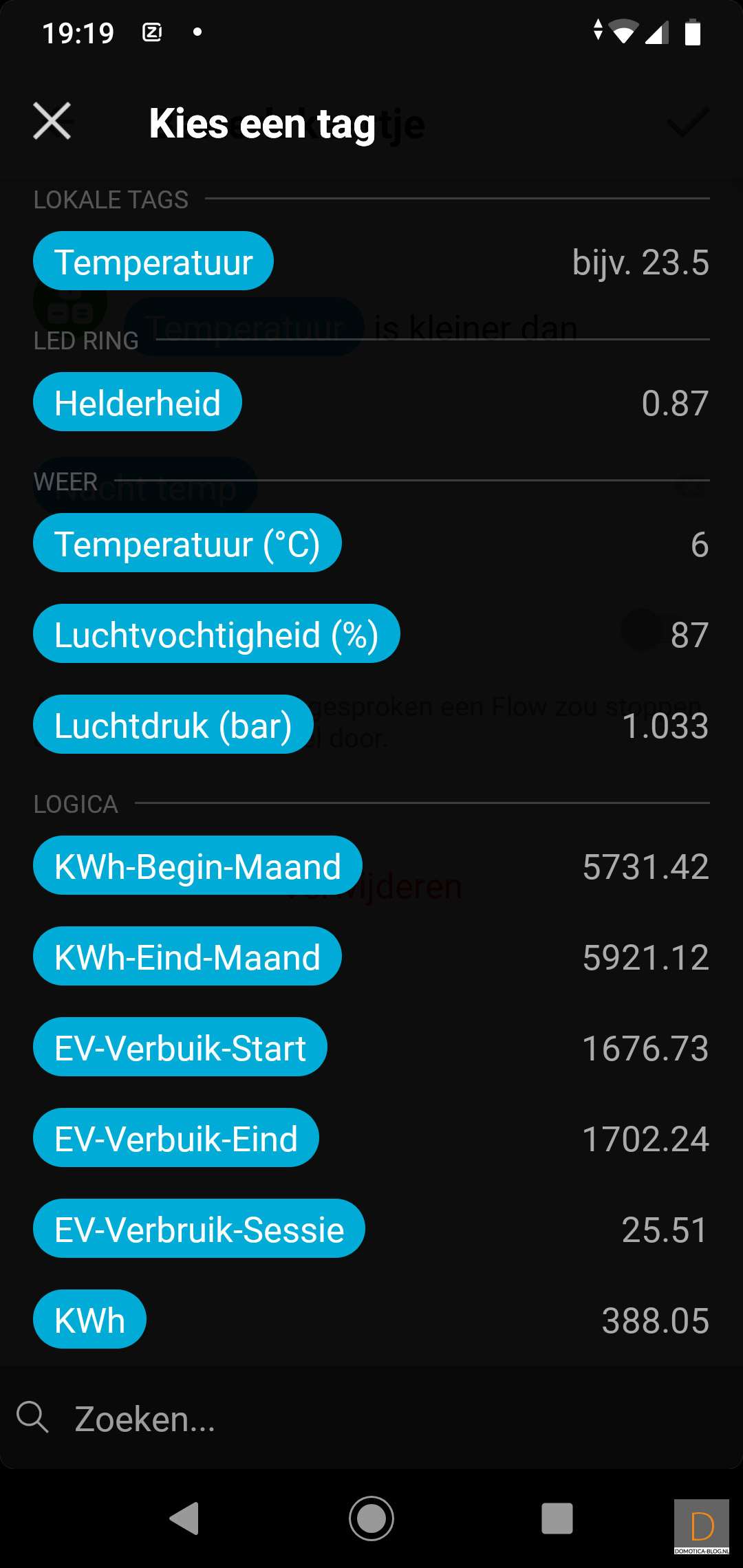Pick the Temperatuur (°C) weather tag

tap(187, 543)
